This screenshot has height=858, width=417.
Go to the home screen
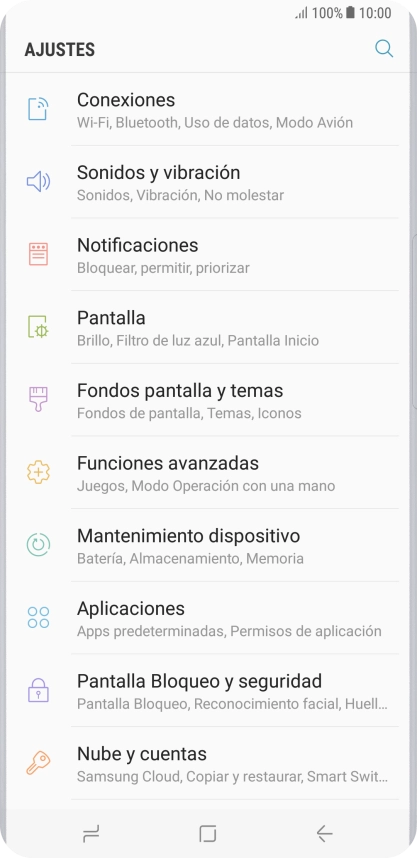tap(208, 833)
